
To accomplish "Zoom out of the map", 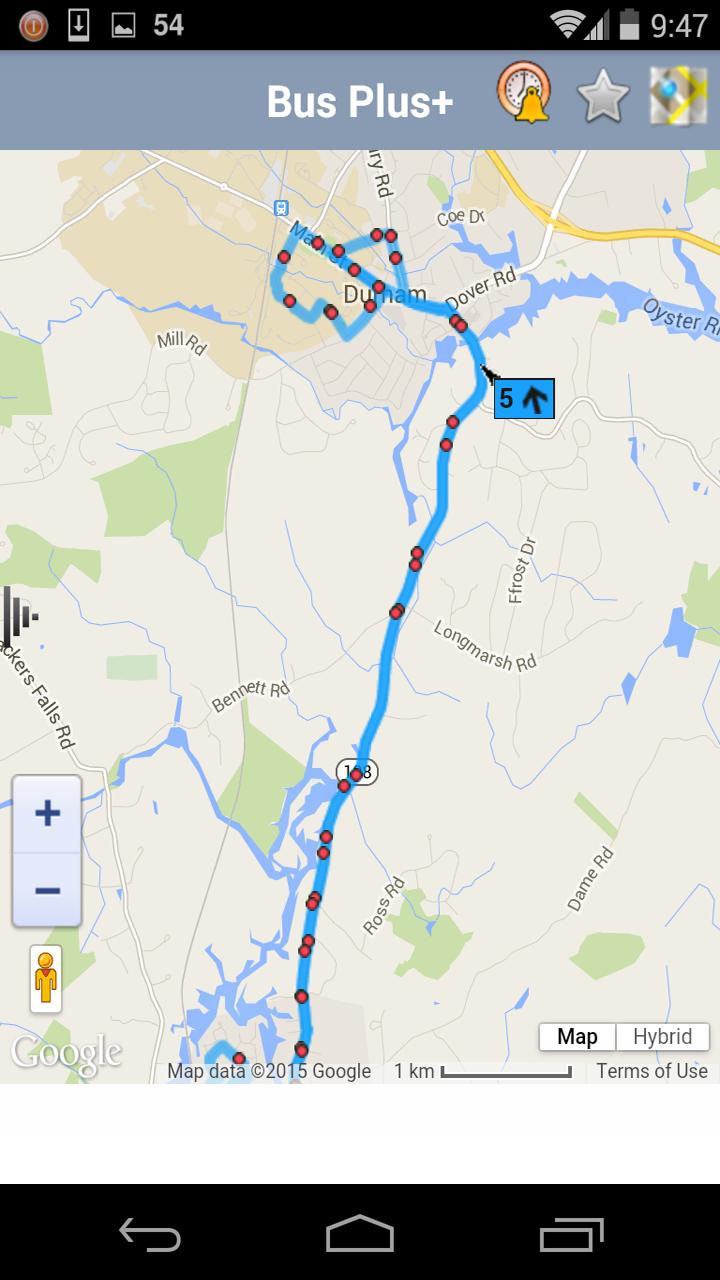I will [47, 890].
